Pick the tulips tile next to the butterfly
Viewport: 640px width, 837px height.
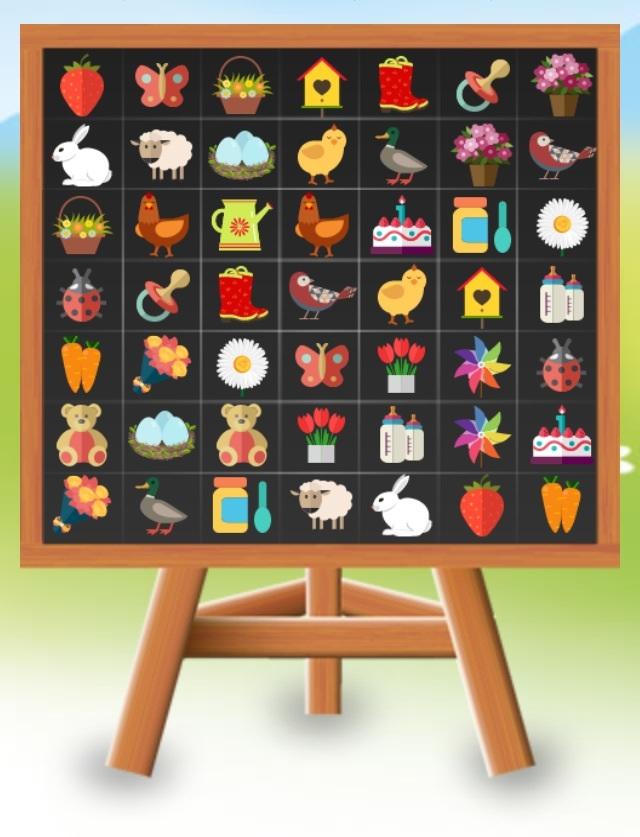click(401, 366)
